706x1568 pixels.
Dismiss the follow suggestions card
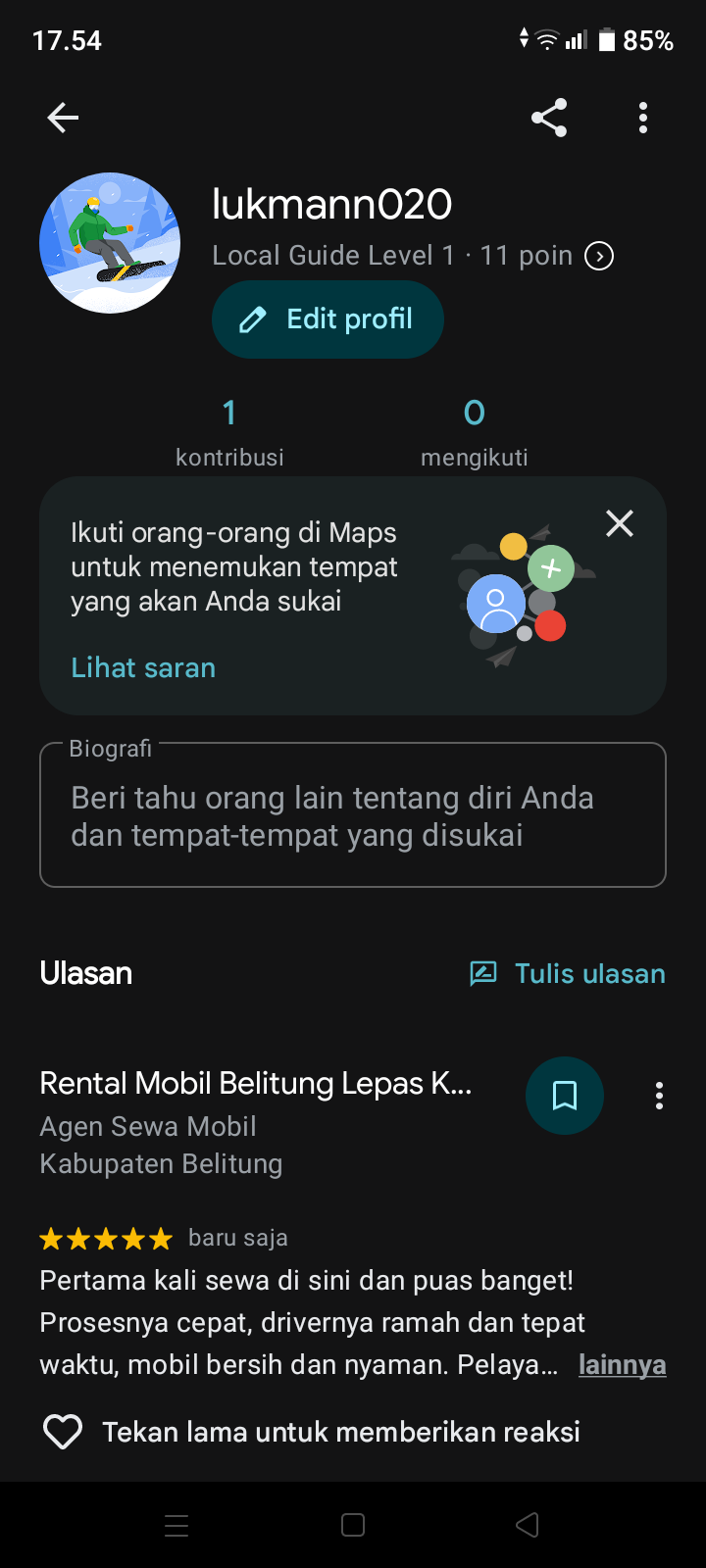click(620, 523)
